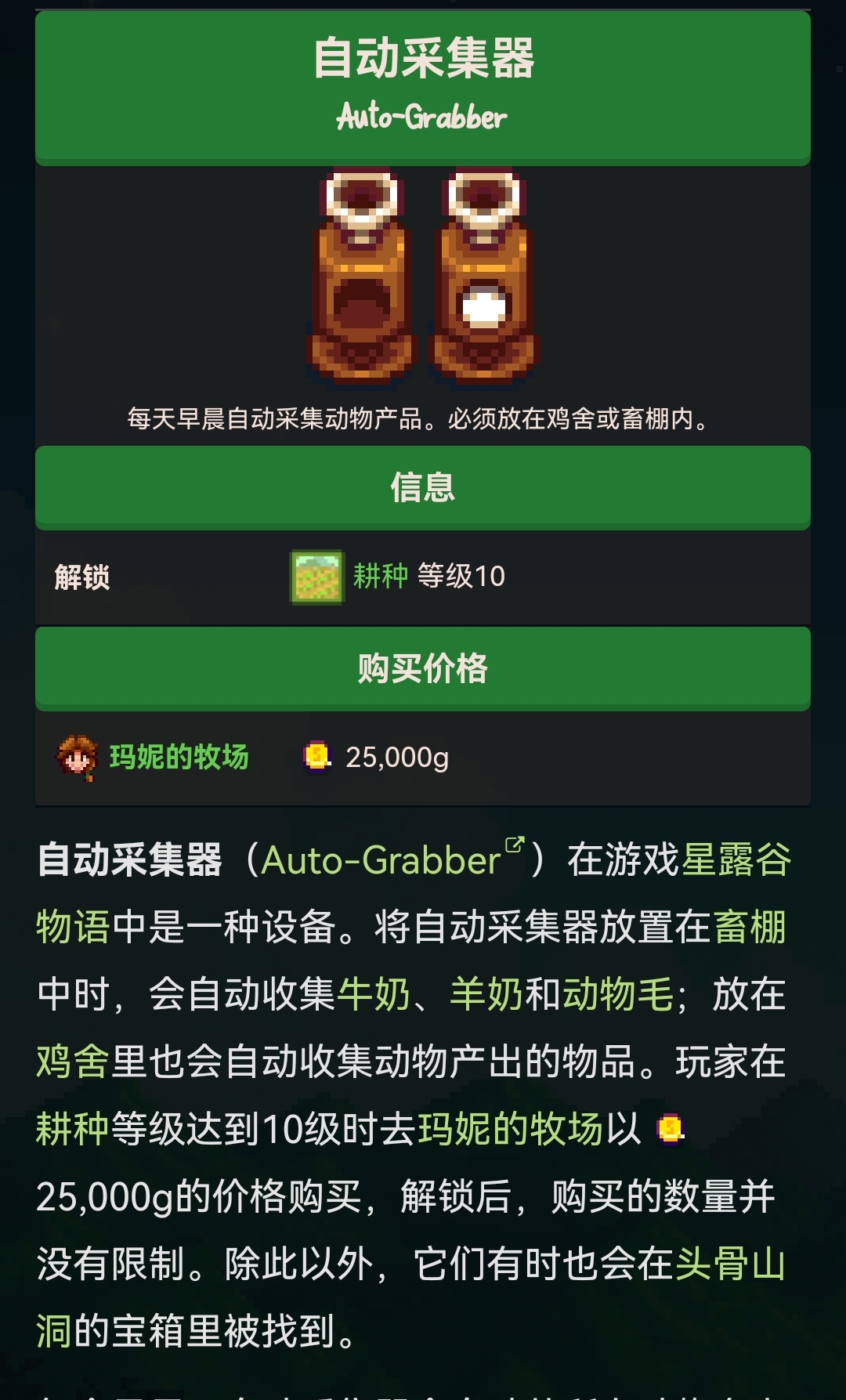
Task: Open the 鸡舍 link in the paragraph
Action: coord(72,1062)
